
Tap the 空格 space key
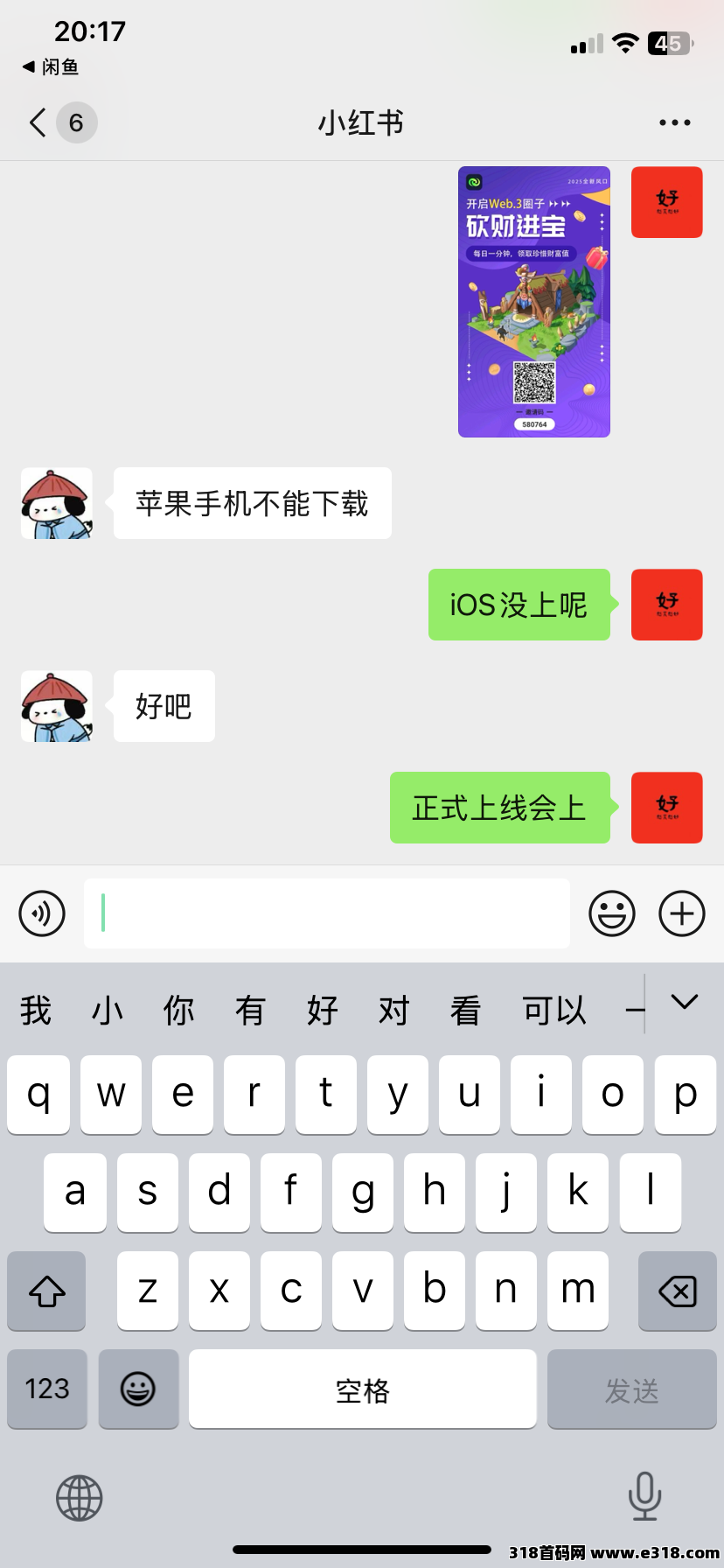click(x=363, y=1389)
